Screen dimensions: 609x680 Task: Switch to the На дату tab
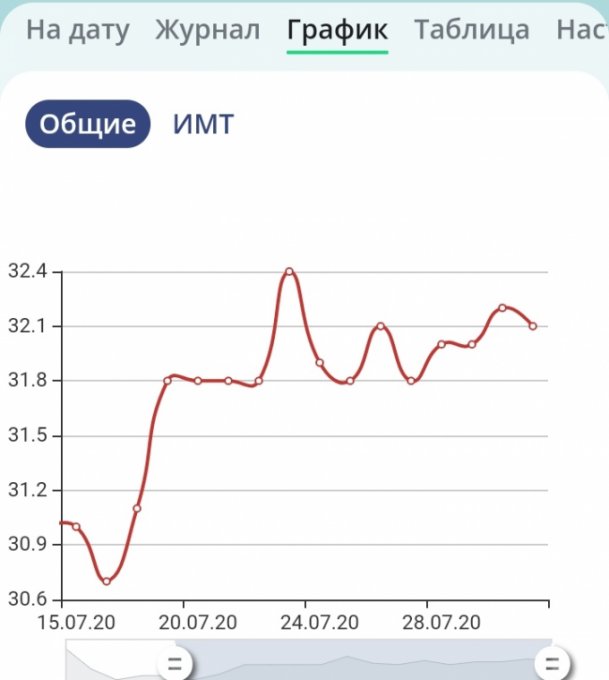click(77, 29)
